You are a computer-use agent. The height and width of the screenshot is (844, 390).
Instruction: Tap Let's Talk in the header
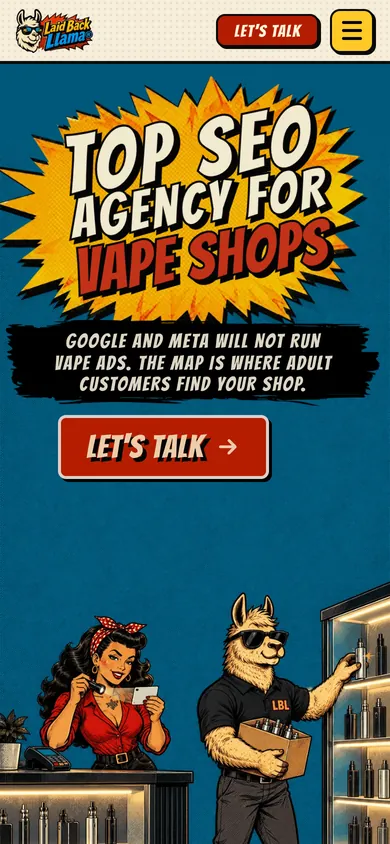268,31
